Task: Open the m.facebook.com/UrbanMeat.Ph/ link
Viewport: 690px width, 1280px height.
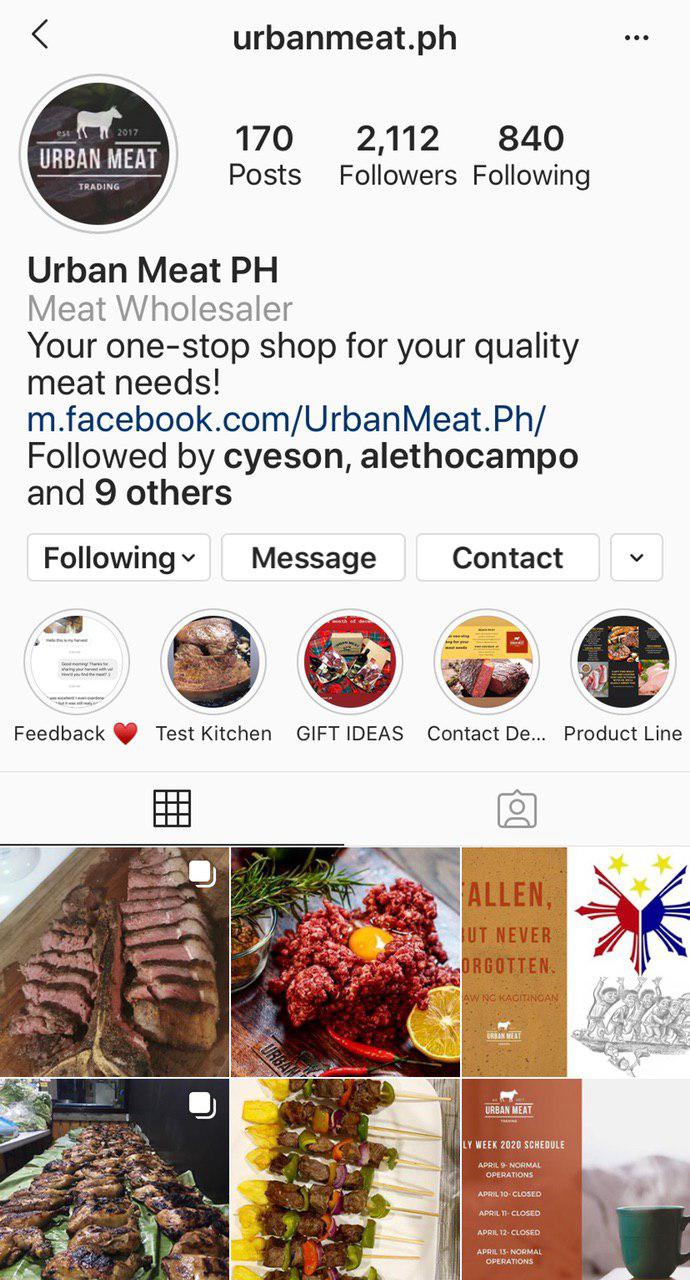Action: [x=286, y=419]
